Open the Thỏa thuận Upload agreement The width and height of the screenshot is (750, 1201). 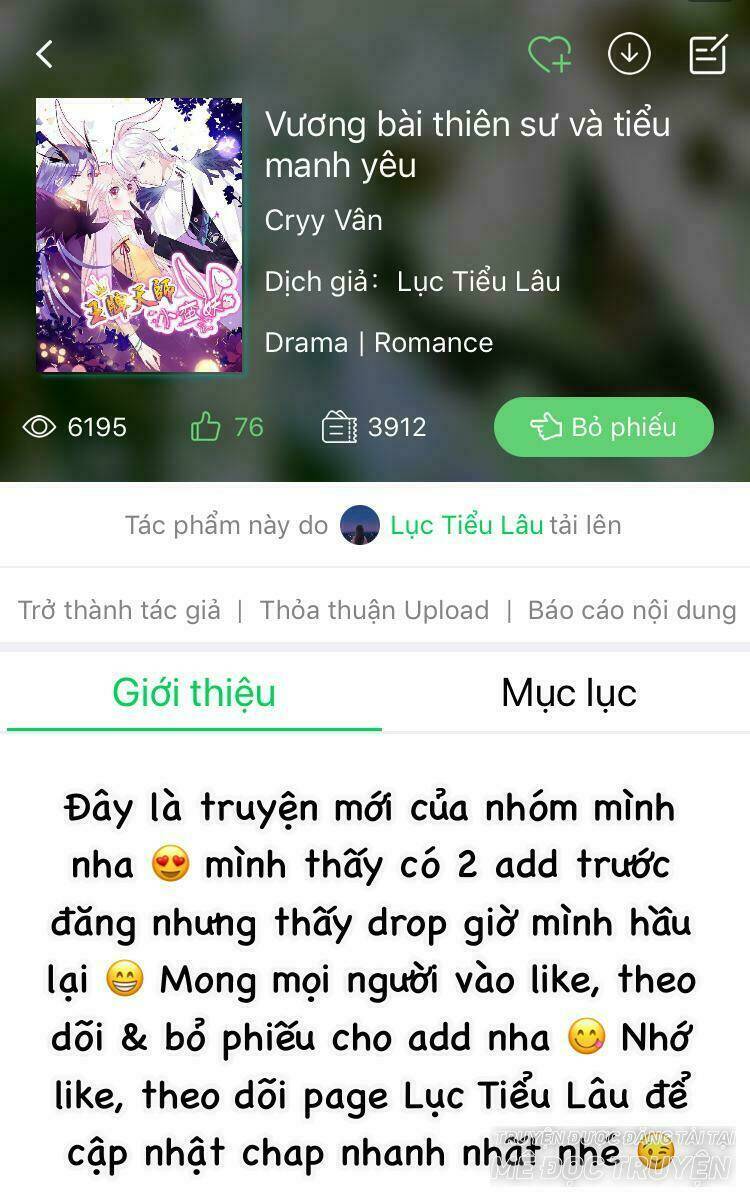tap(373, 609)
